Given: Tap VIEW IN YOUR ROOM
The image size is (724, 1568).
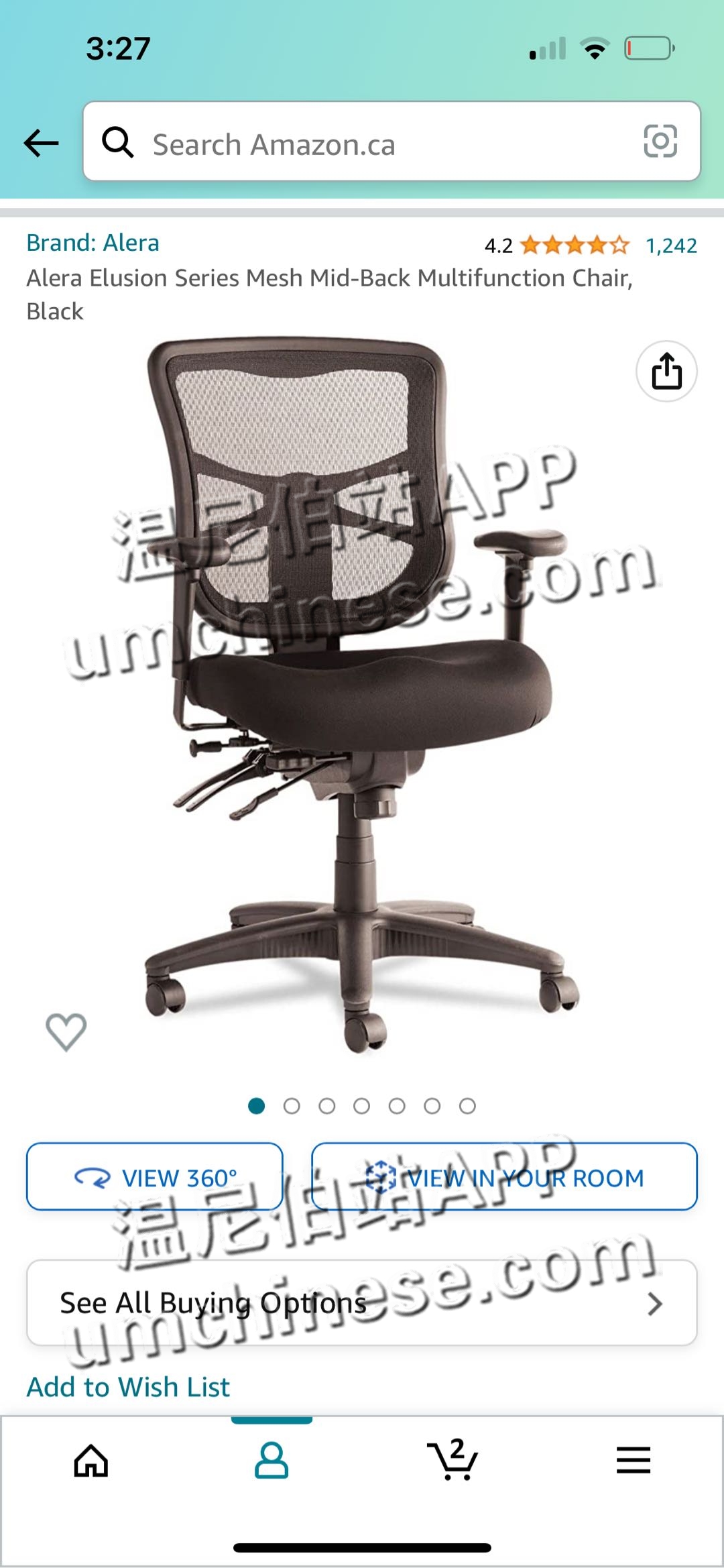Looking at the screenshot, I should tap(504, 1177).
